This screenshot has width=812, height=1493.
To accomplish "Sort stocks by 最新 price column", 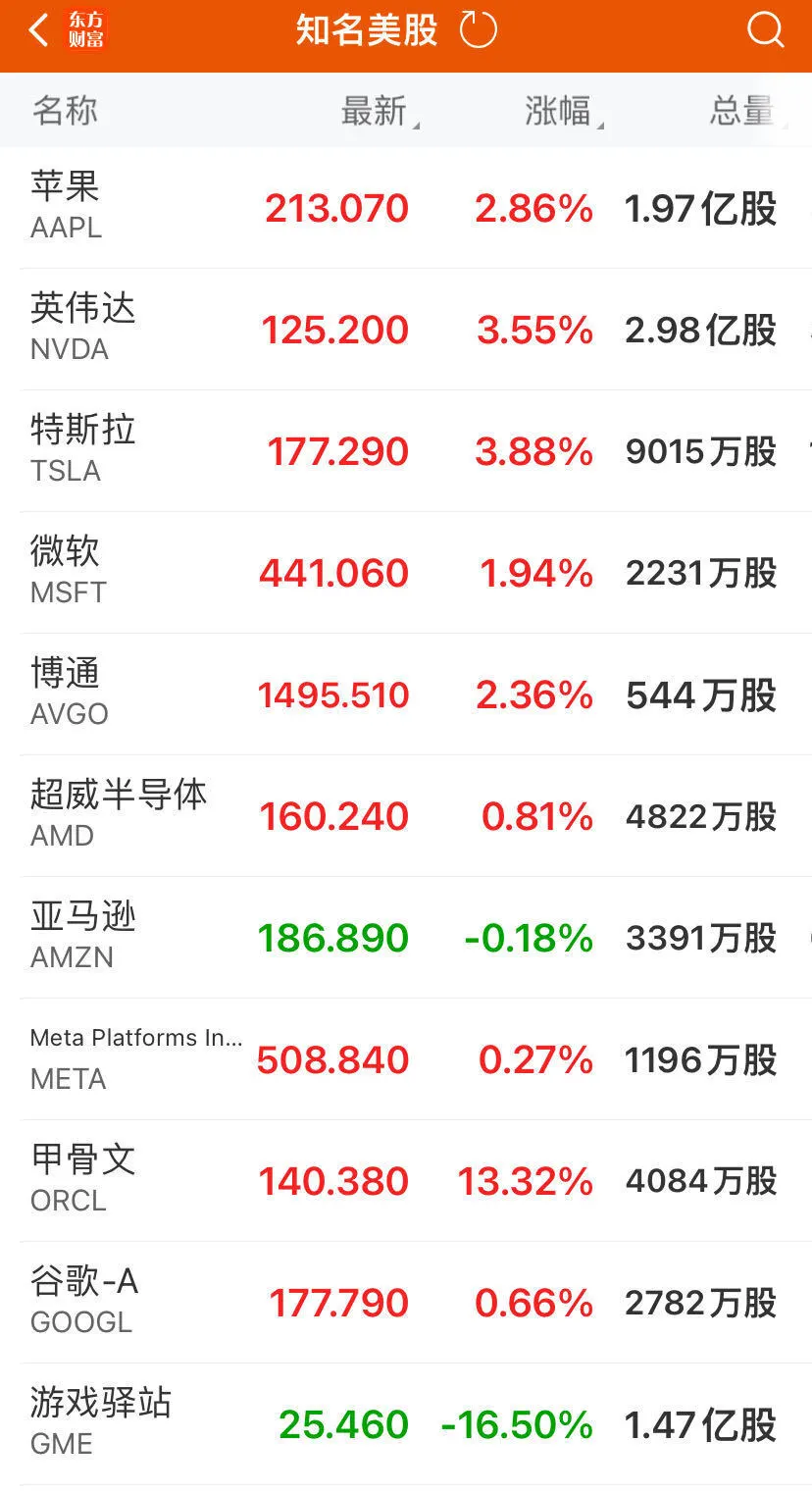I will pyautogui.click(x=376, y=111).
